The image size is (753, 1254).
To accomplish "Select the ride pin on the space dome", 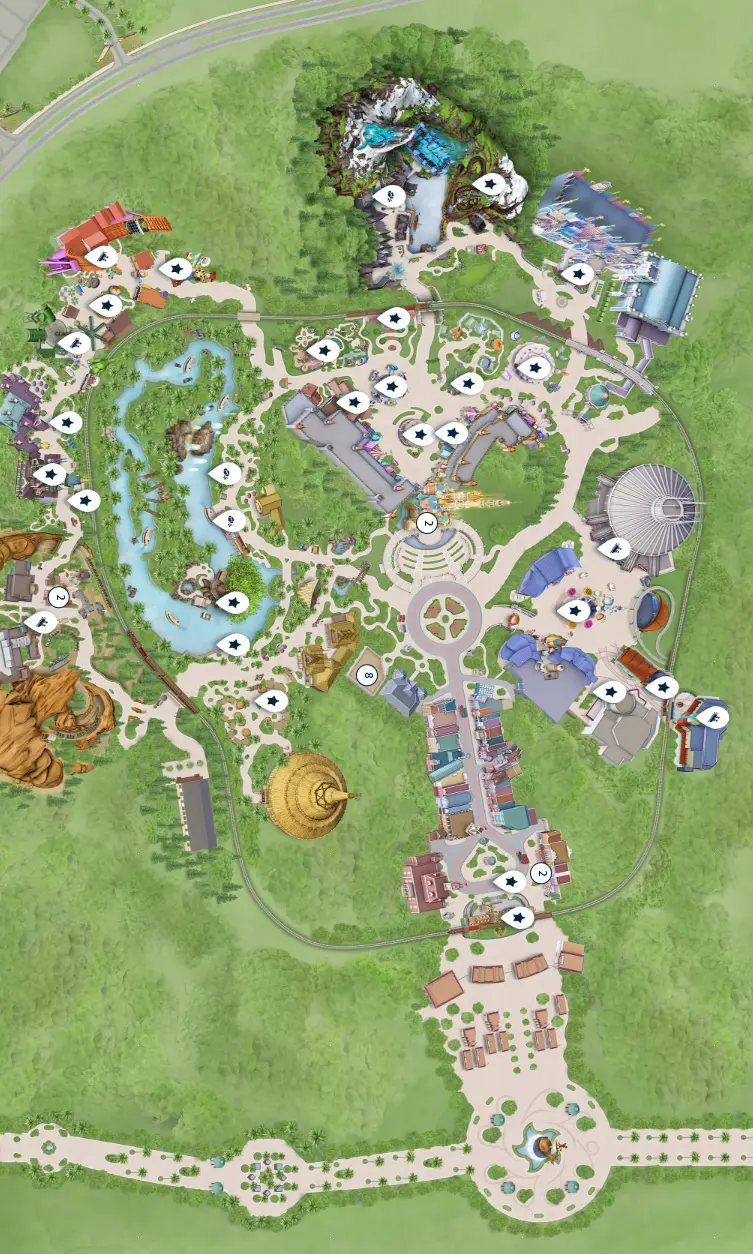I will (x=615, y=548).
